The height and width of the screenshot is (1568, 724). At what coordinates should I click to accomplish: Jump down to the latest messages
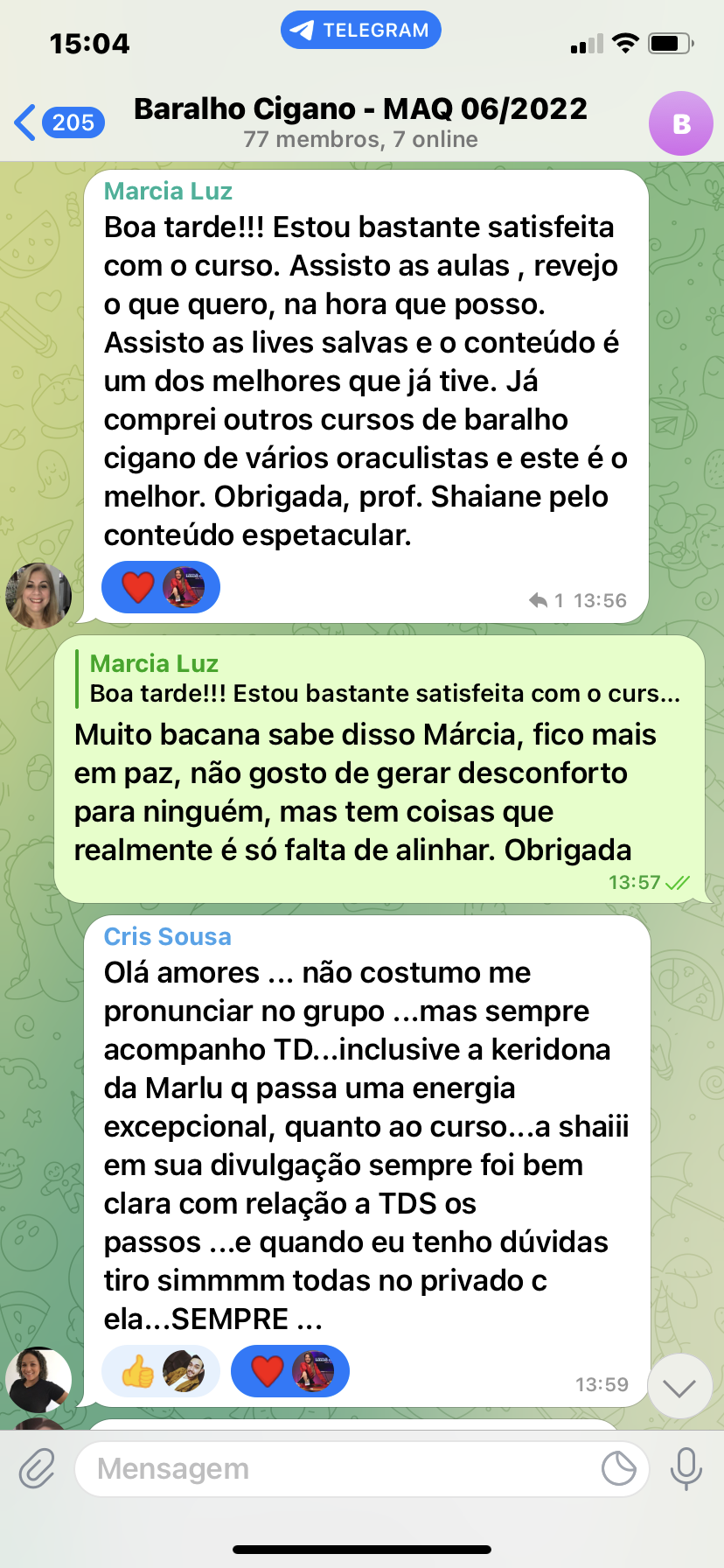pyautogui.click(x=679, y=1387)
